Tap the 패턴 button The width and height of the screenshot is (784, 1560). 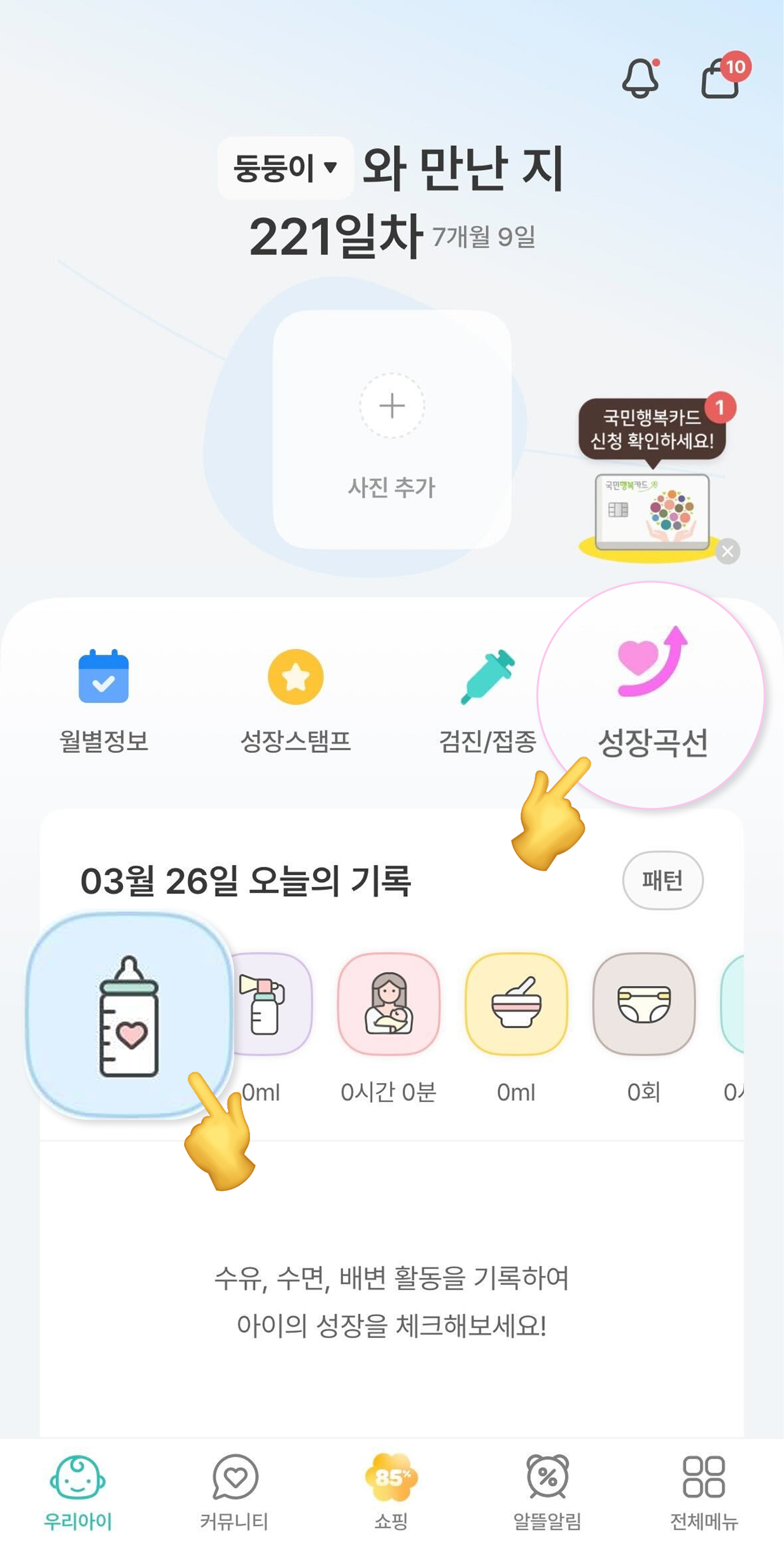tap(662, 880)
